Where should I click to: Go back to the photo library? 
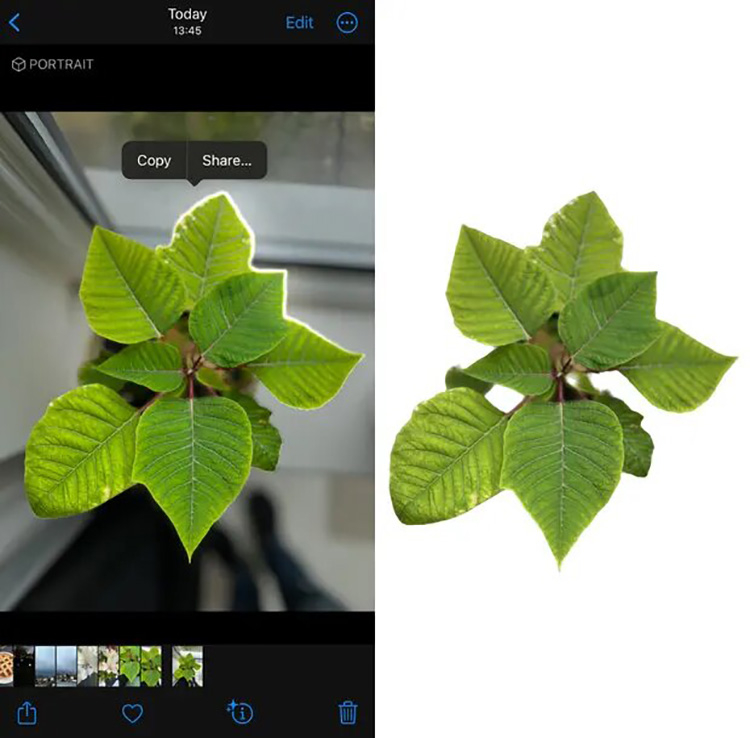(x=14, y=22)
